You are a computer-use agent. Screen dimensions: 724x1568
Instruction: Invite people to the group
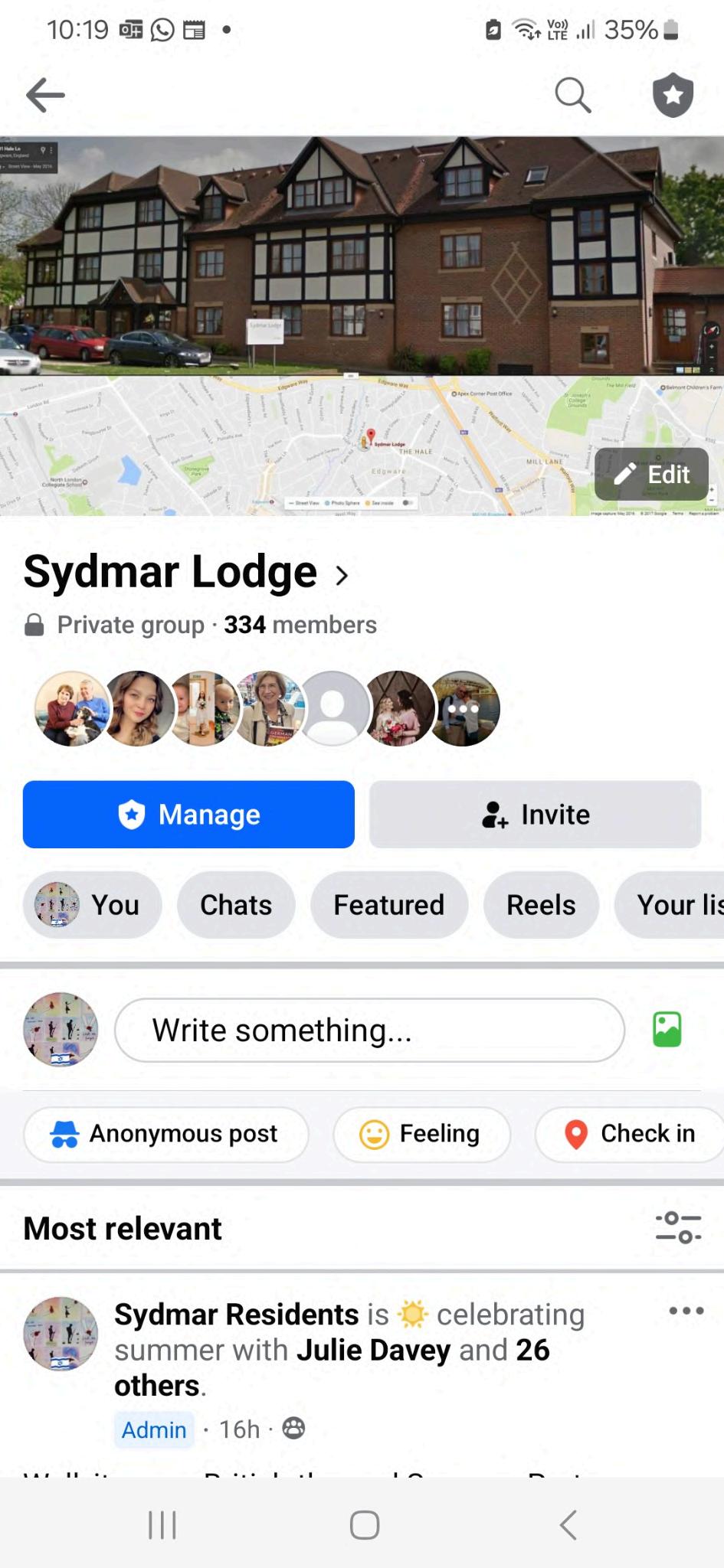tap(535, 815)
